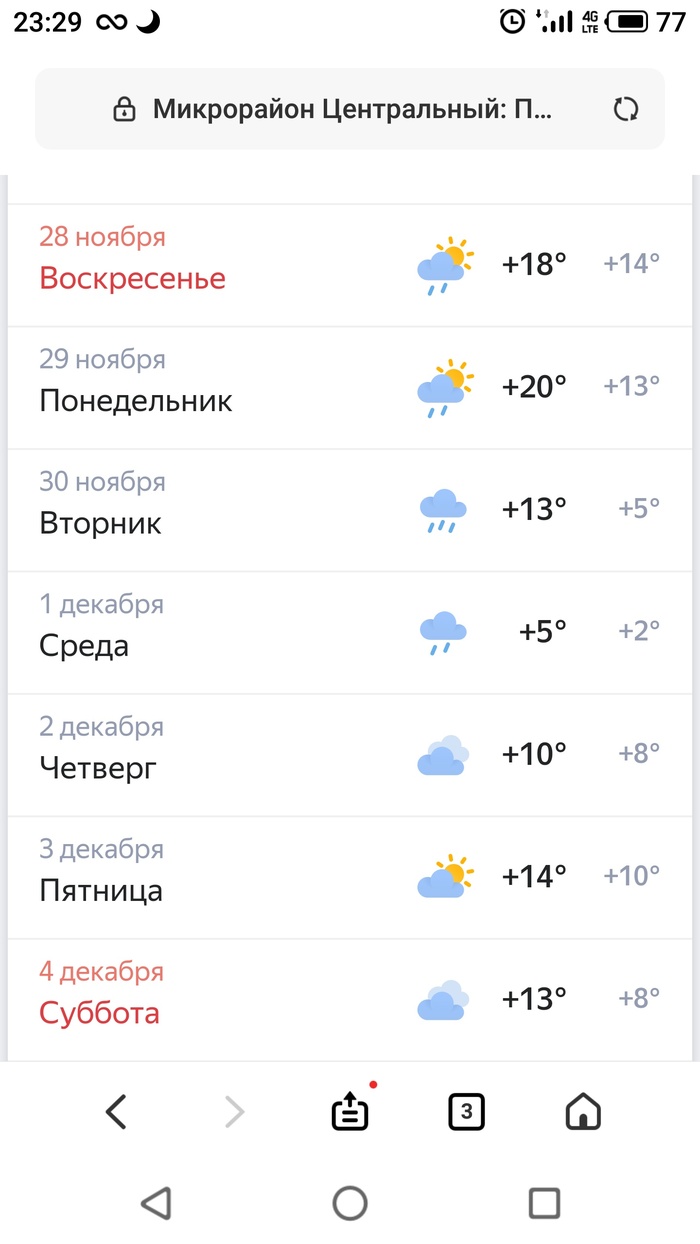Screen dimensions: 700x1244
Task: Open the tab switcher showing 3 tabs
Action: click(466, 1111)
